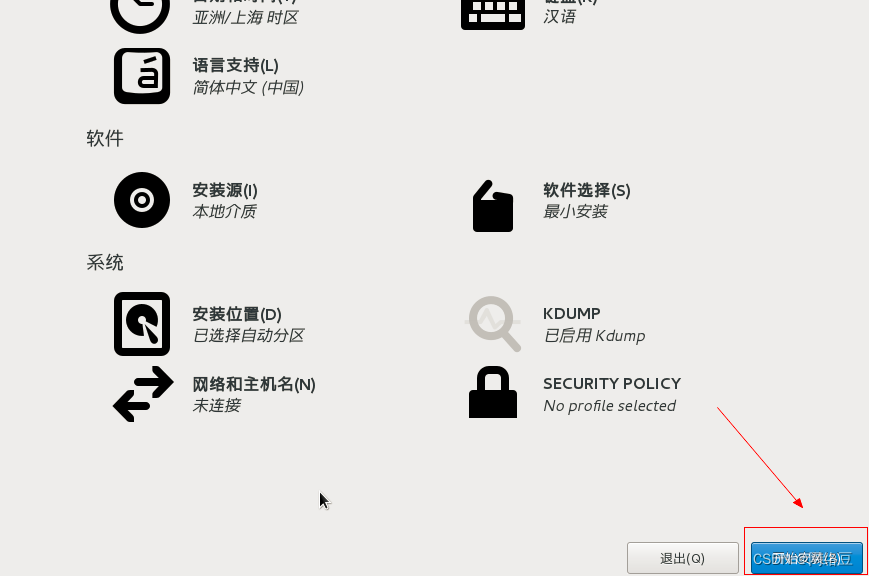The height and width of the screenshot is (576, 869).
Task: Tap the 退出(Q) quit button
Action: pyautogui.click(x=682, y=558)
